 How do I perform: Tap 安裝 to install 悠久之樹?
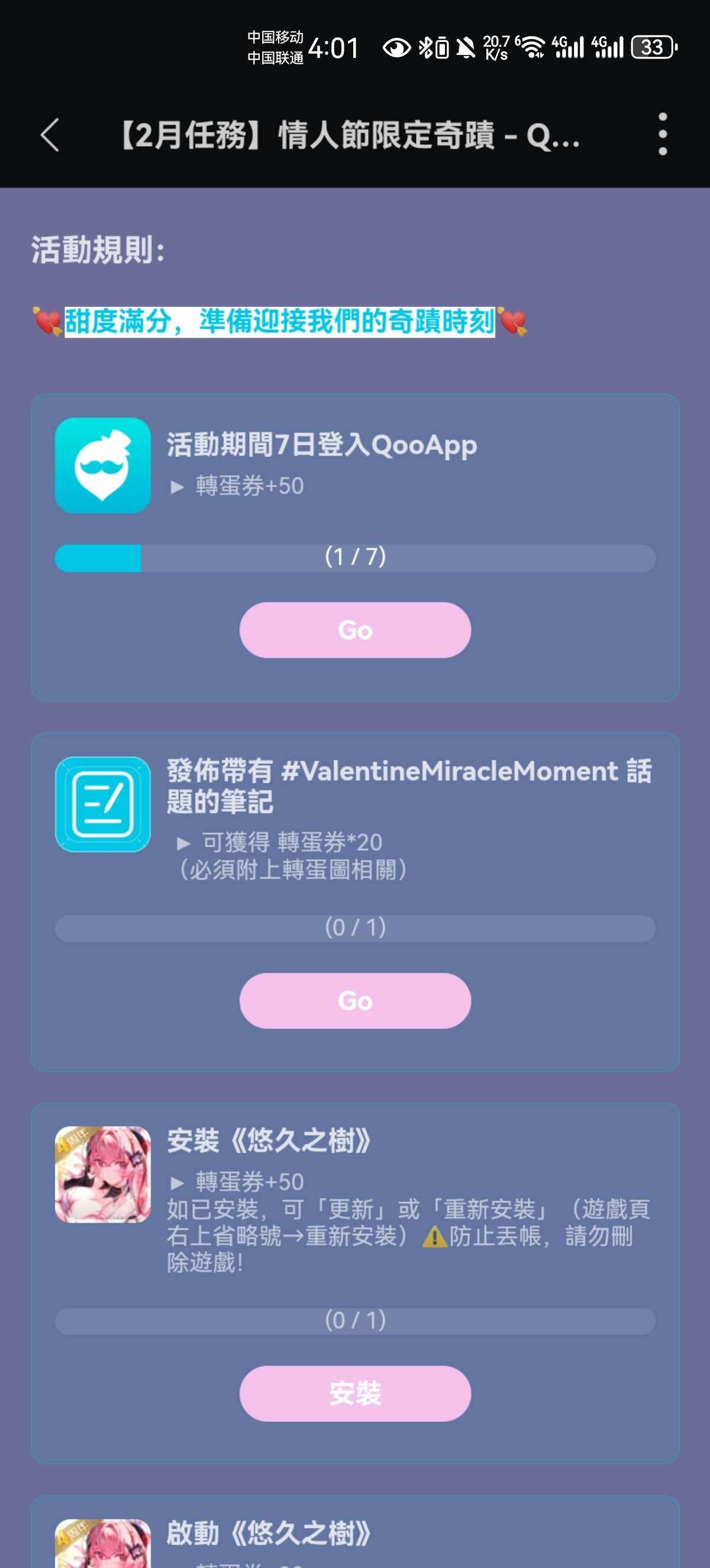[x=355, y=1394]
